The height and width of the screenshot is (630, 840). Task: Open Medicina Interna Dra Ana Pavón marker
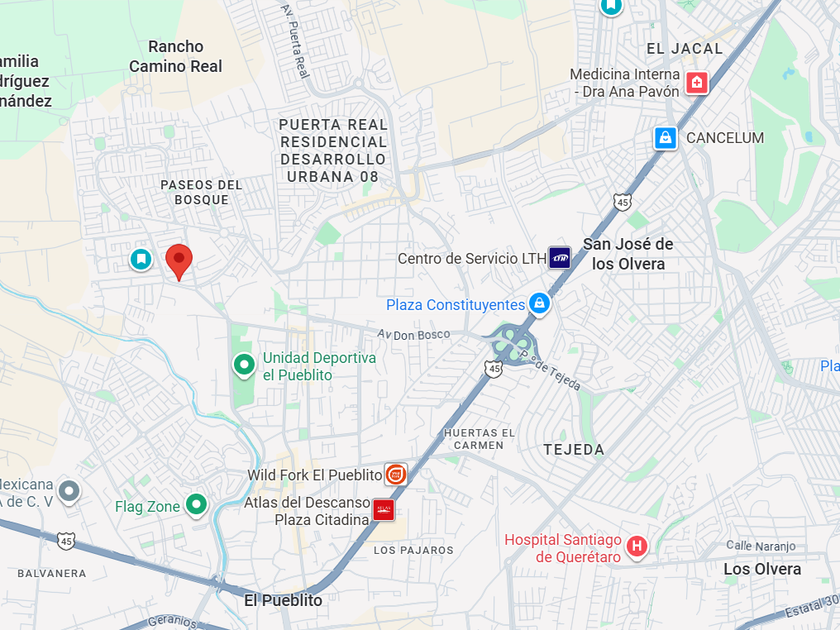[x=697, y=83]
